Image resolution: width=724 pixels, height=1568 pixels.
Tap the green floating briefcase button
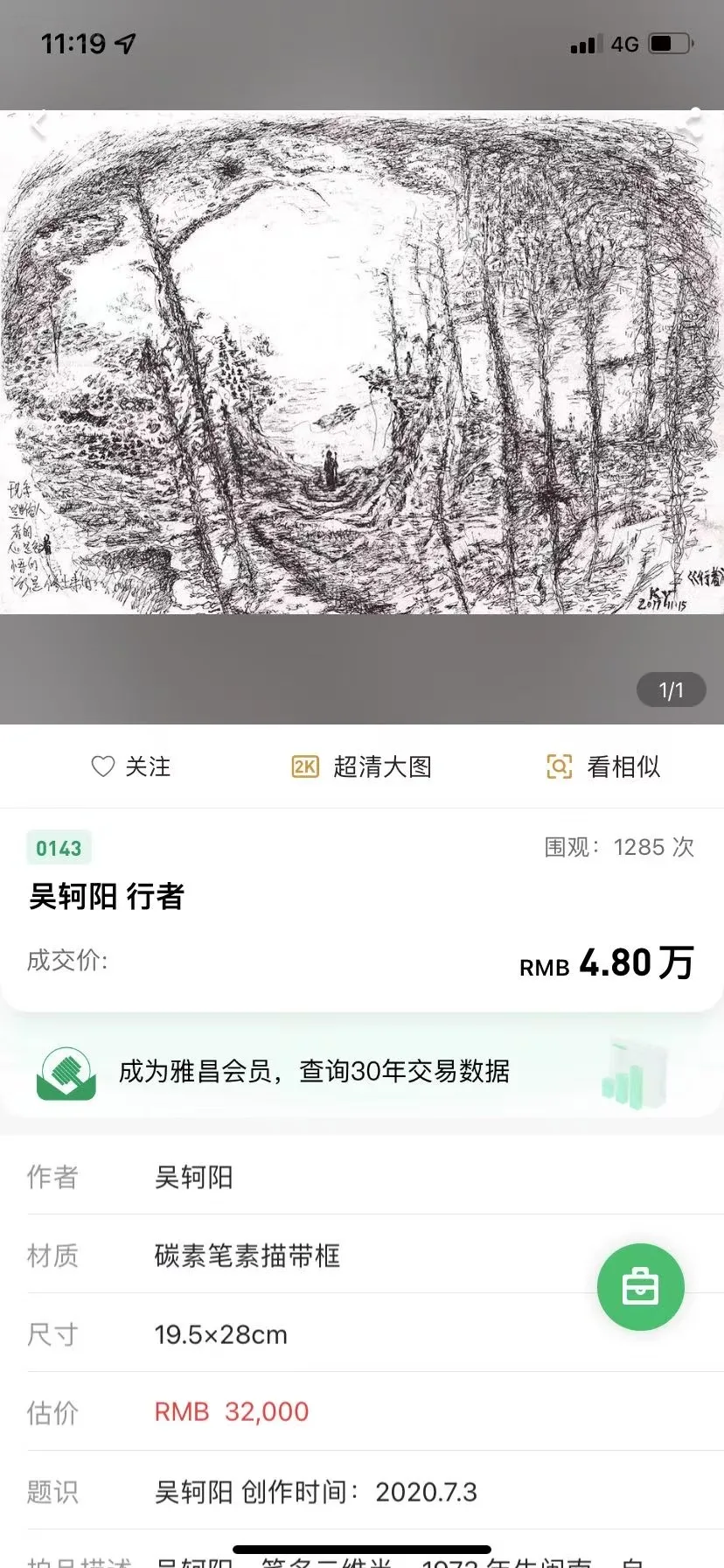point(640,1286)
